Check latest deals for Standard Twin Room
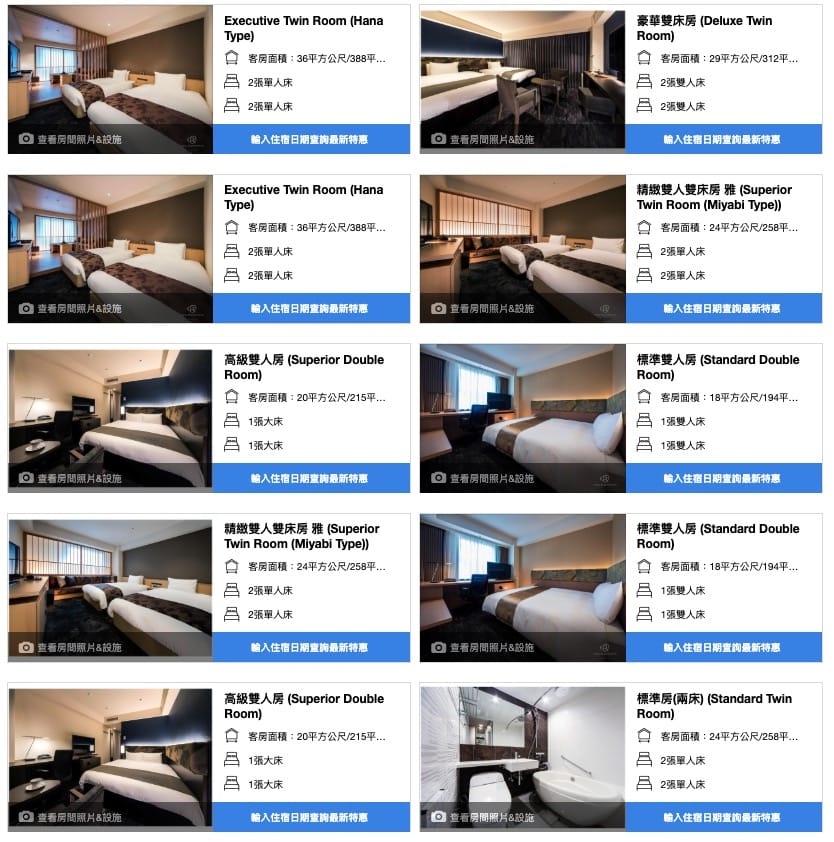834x842 pixels. pos(722,817)
